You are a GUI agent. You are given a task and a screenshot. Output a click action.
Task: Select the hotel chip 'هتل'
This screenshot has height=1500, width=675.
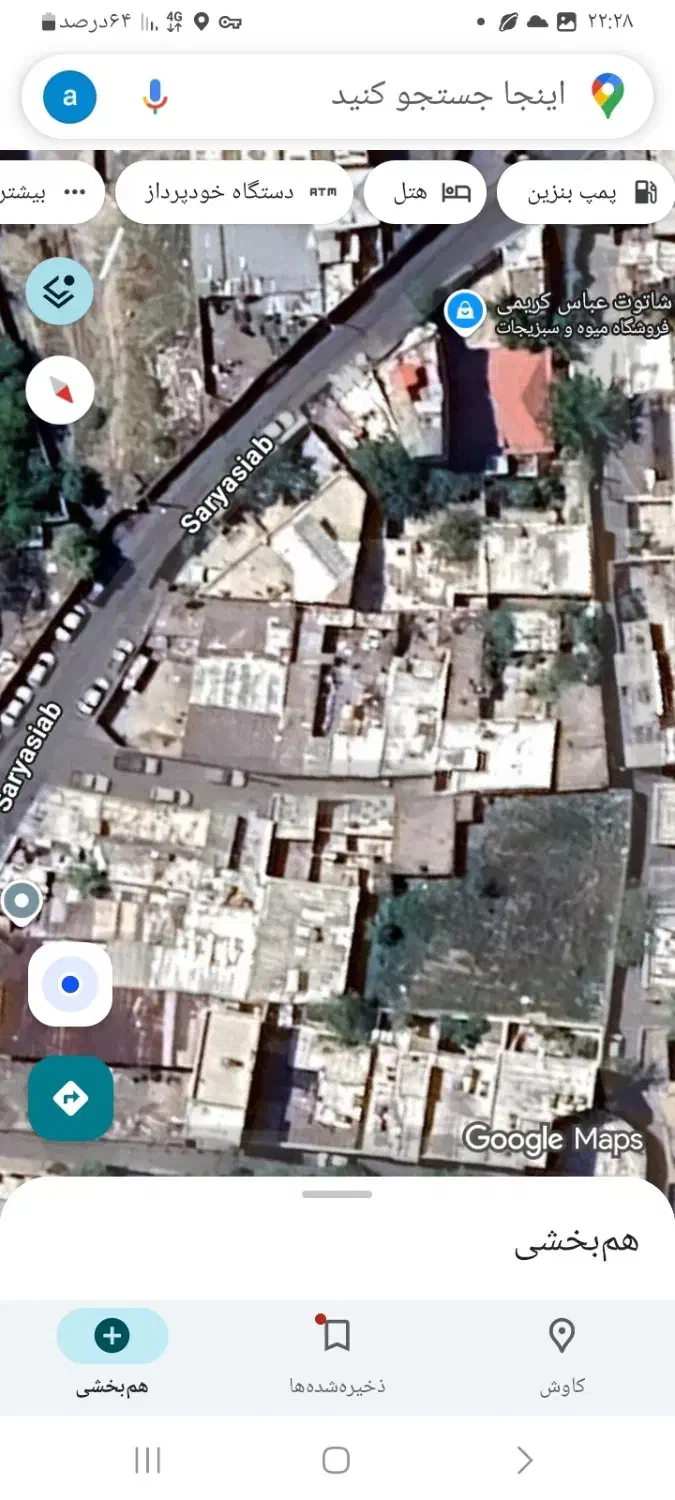point(425,192)
